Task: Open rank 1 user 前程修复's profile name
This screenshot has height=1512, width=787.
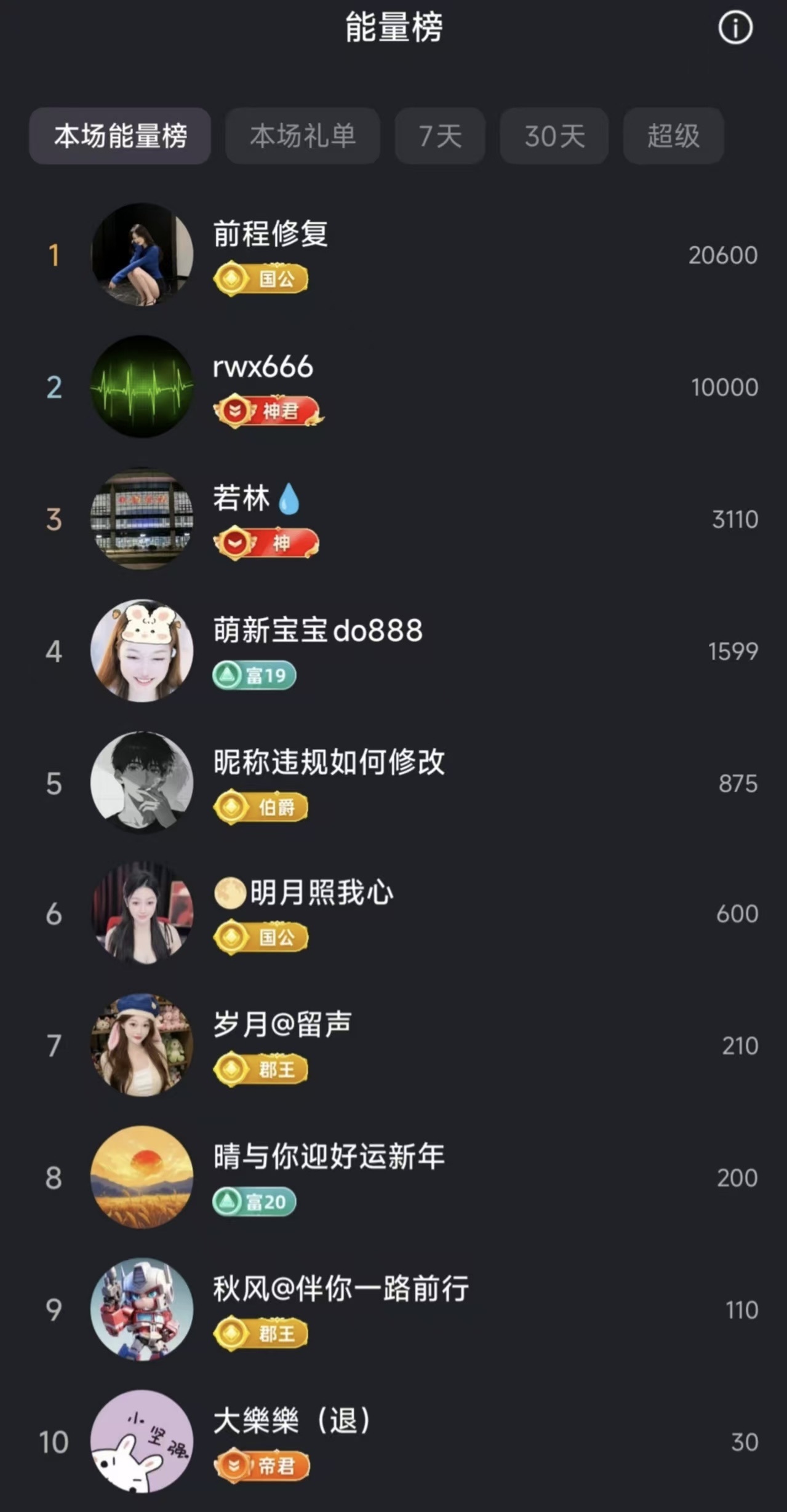Action: (270, 234)
